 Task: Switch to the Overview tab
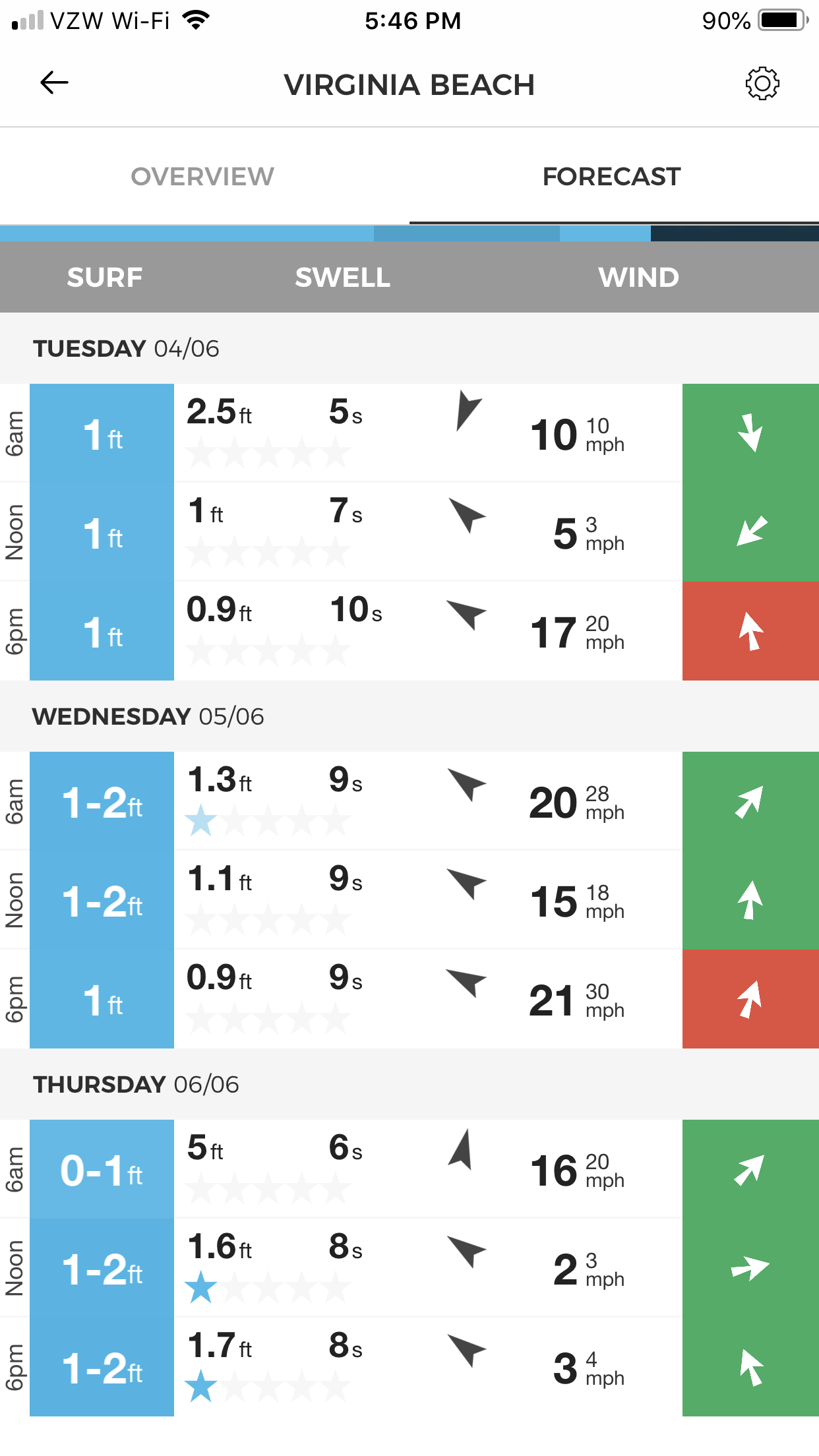tap(202, 177)
